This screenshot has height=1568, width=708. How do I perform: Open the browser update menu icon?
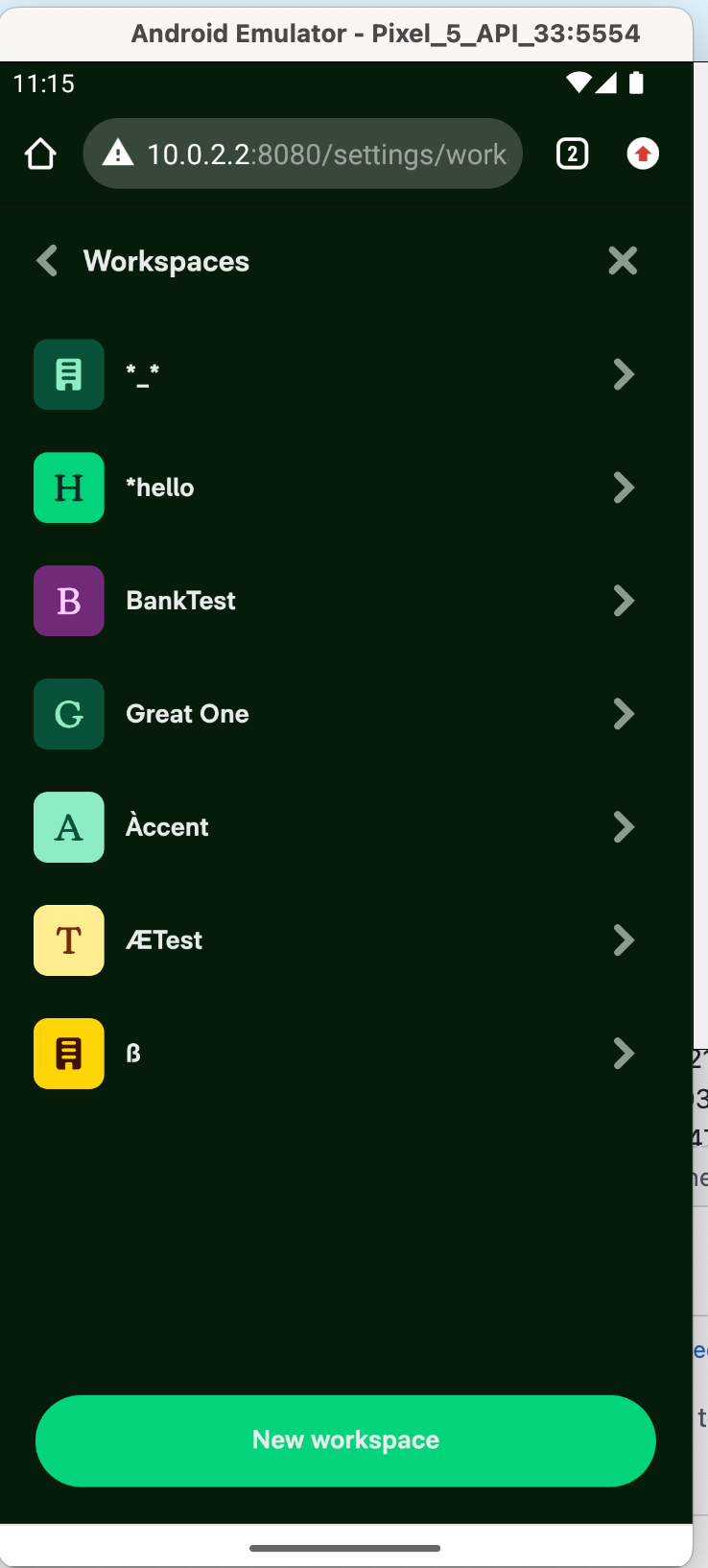643,154
